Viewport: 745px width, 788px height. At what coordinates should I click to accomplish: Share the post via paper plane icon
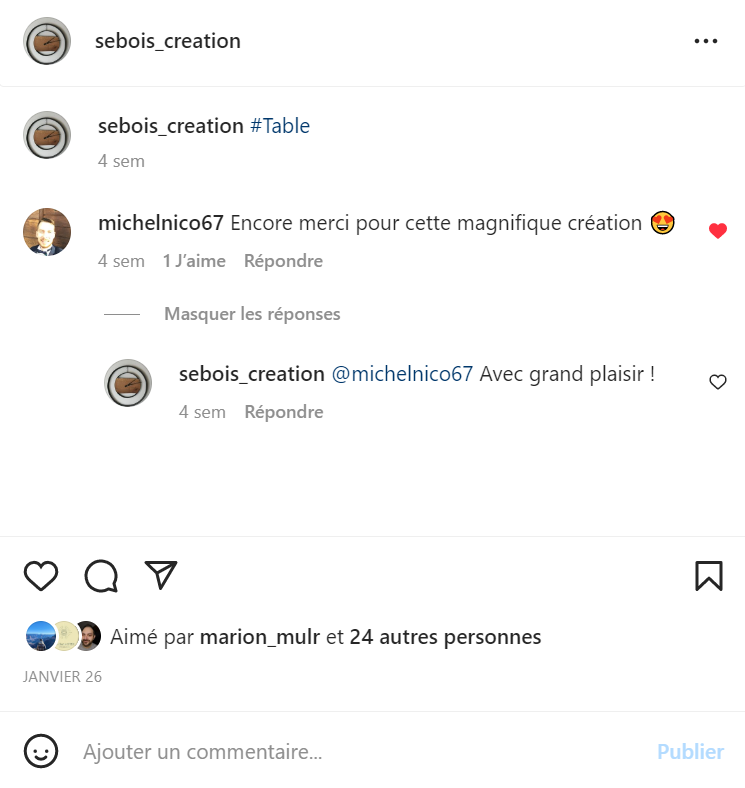click(160, 574)
